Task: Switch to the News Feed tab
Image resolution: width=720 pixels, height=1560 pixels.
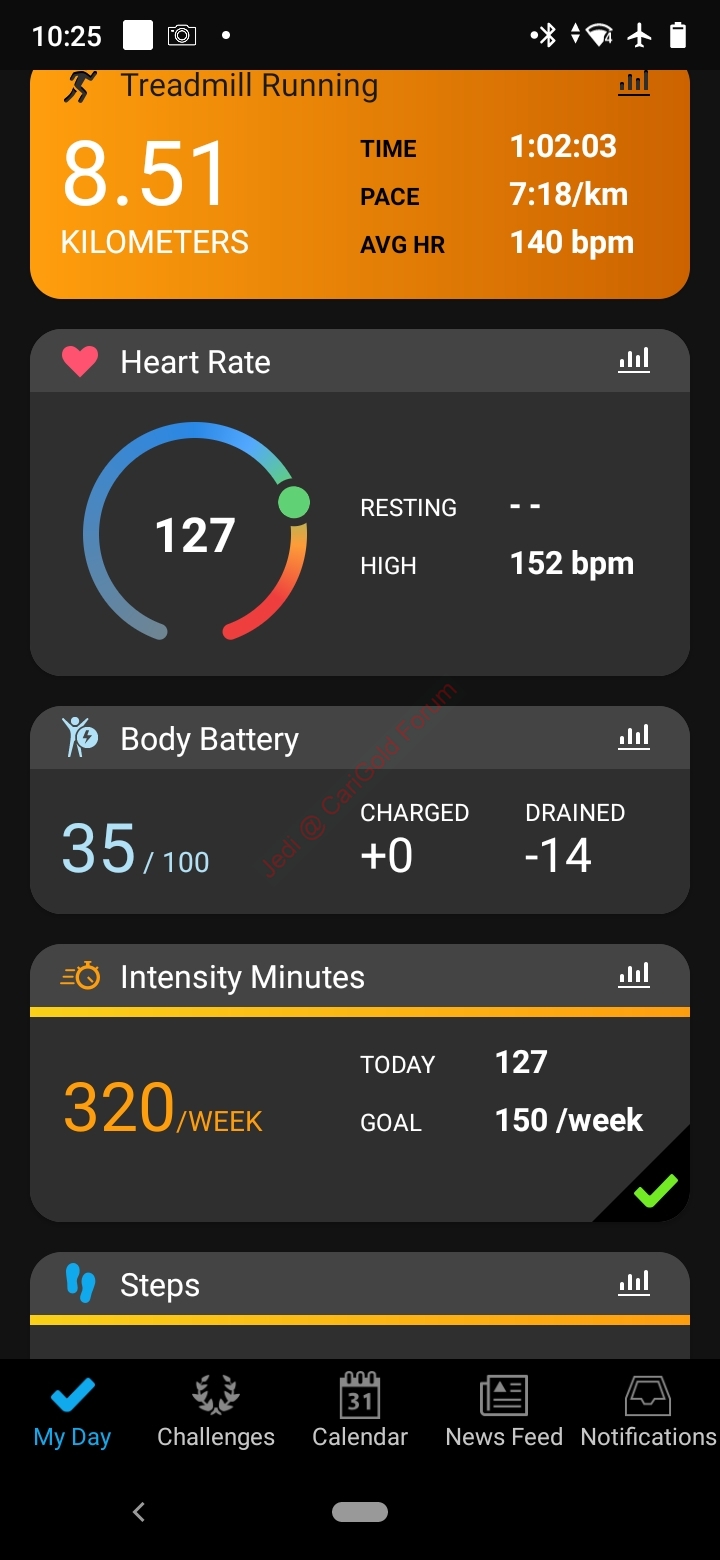Action: tap(504, 1412)
